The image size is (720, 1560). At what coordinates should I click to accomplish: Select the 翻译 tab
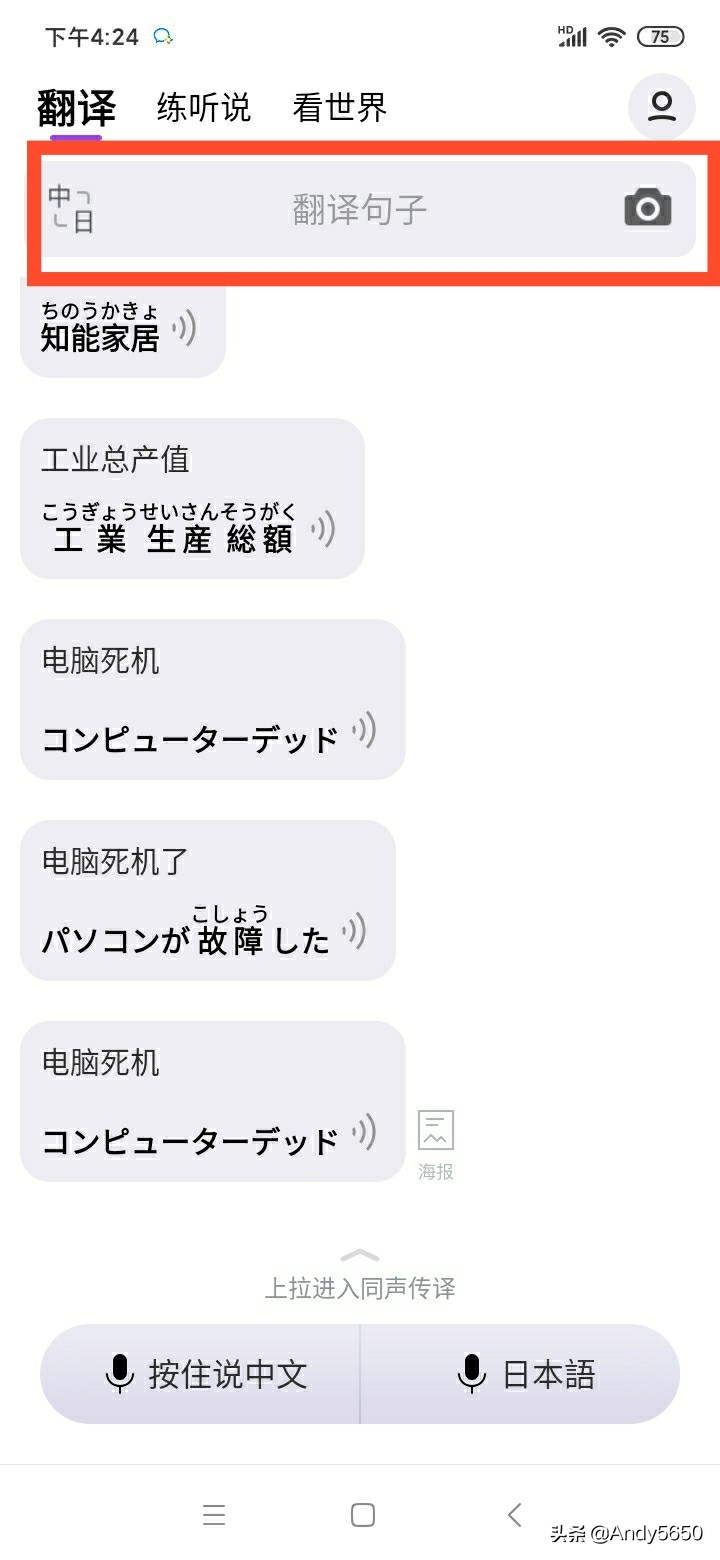(76, 108)
